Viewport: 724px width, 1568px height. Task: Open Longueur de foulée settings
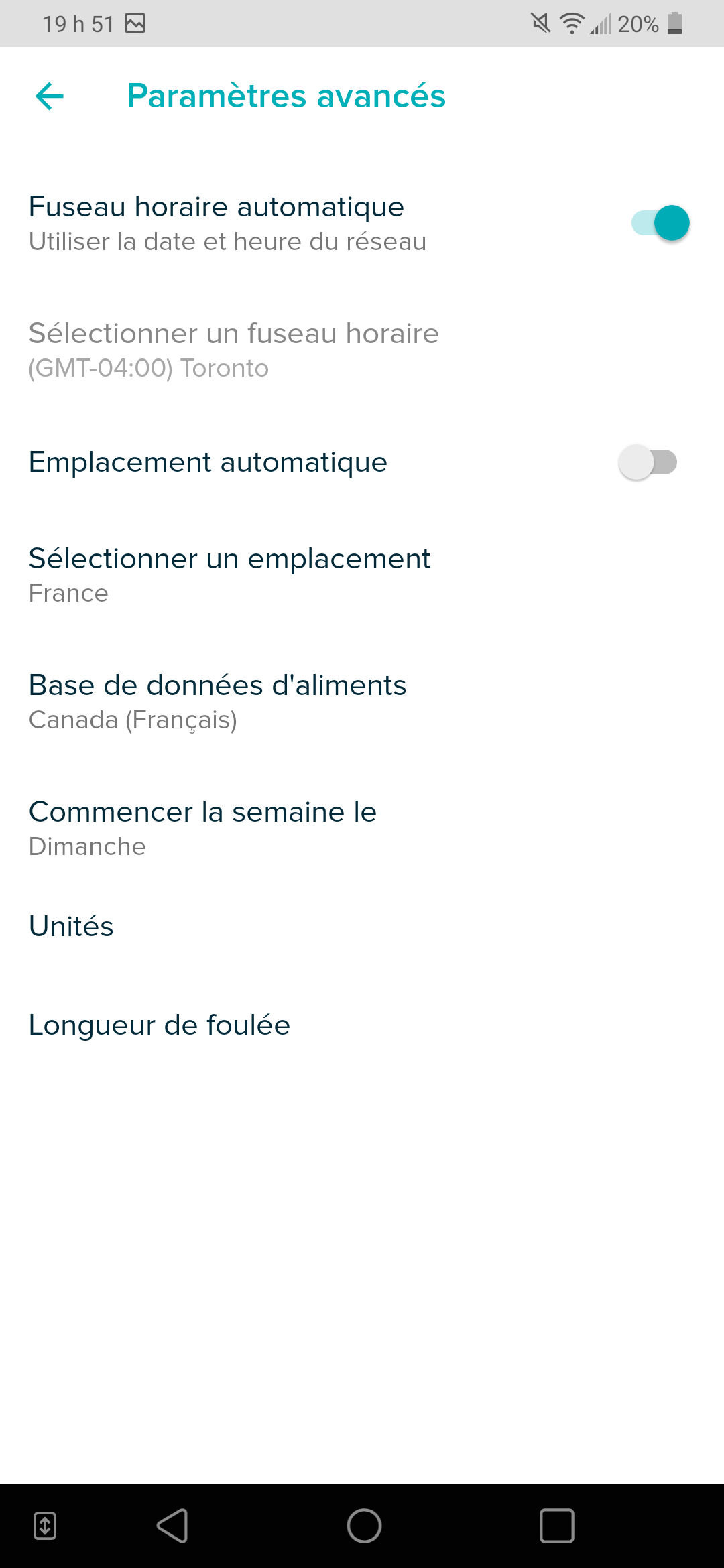tap(160, 1025)
